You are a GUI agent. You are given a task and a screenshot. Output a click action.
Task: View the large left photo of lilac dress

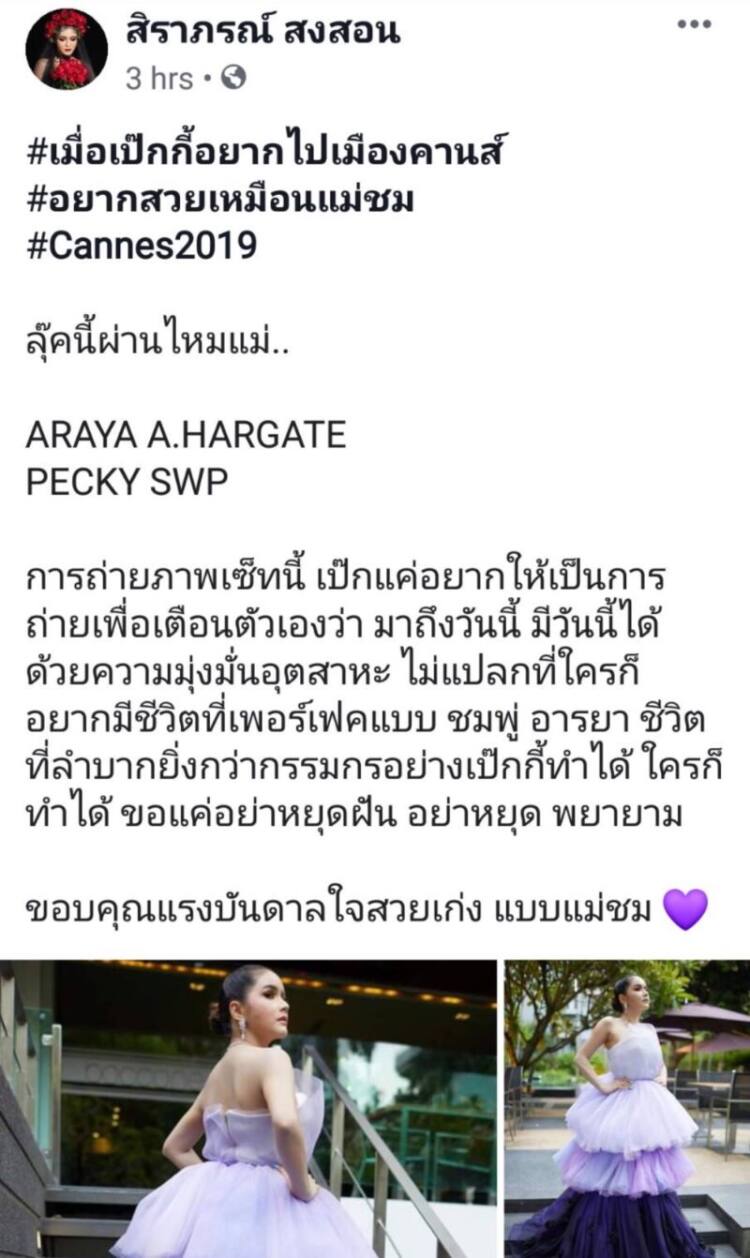tap(248, 1108)
